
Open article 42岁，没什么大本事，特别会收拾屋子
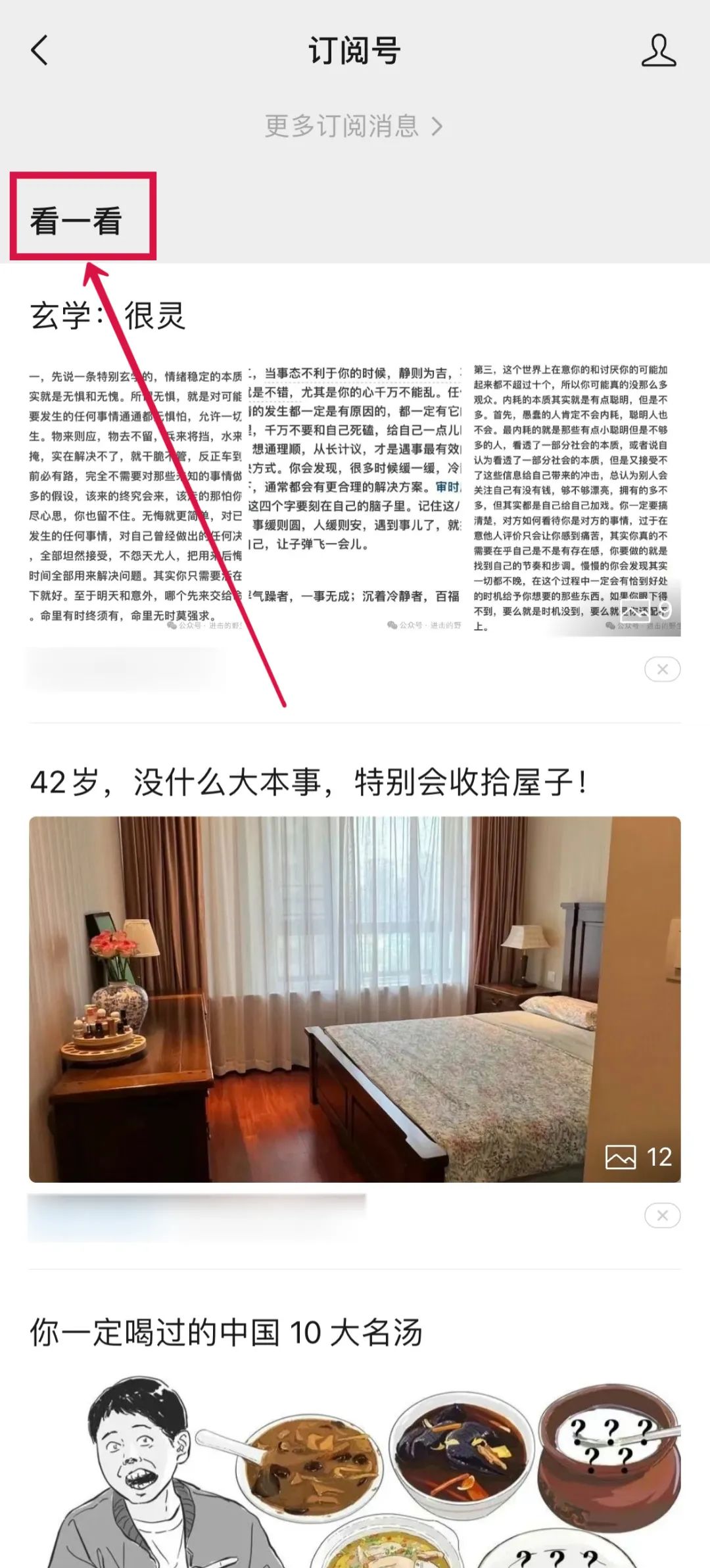click(308, 782)
